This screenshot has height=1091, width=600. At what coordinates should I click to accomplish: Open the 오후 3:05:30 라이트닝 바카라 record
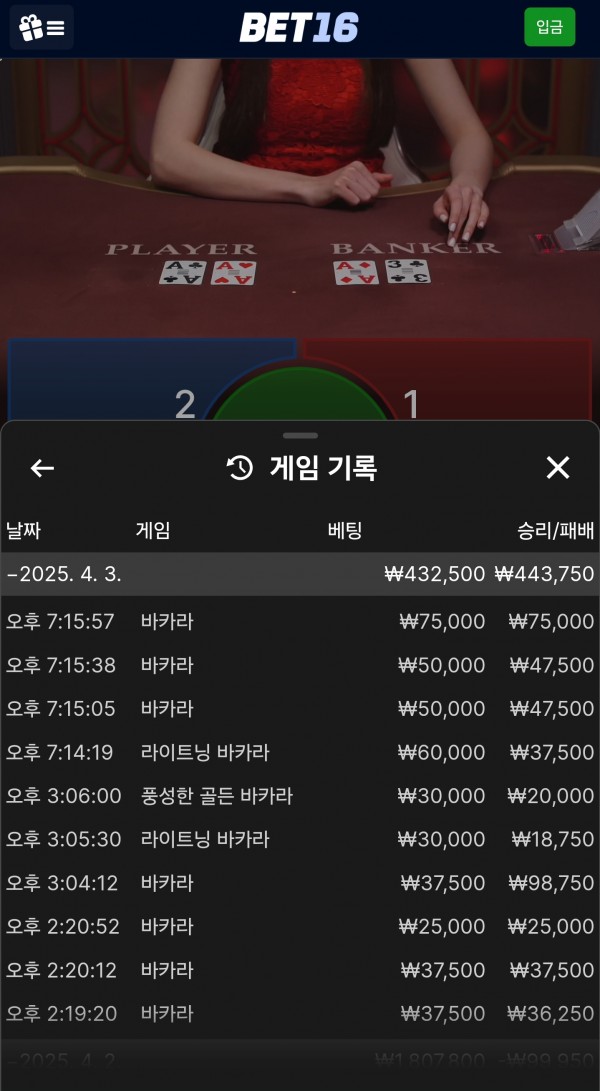click(x=300, y=840)
